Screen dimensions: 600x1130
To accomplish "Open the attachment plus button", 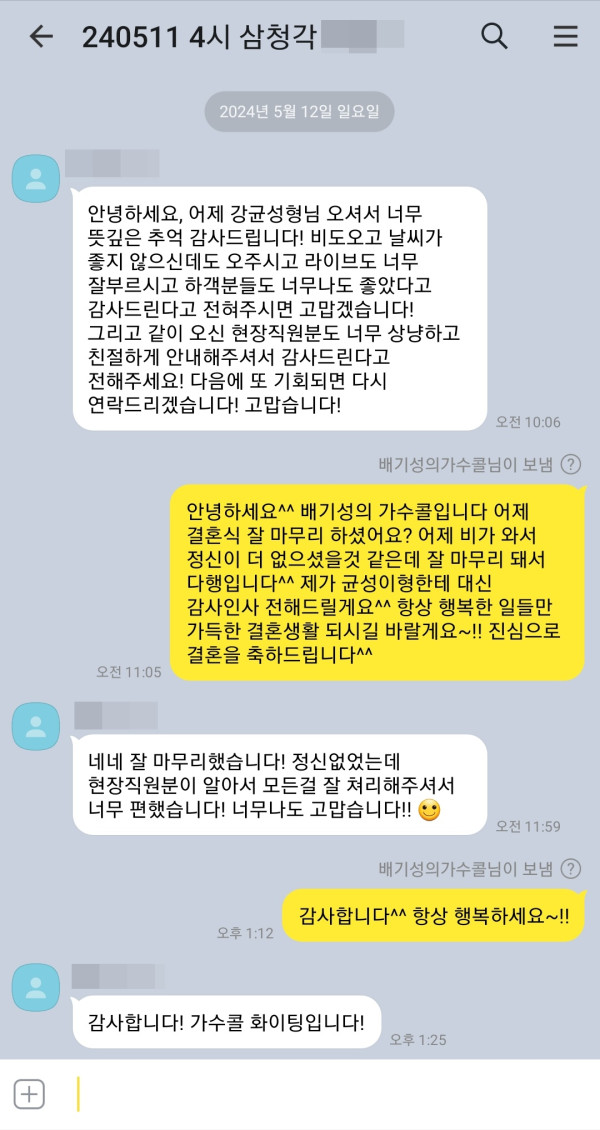I will click(29, 1094).
